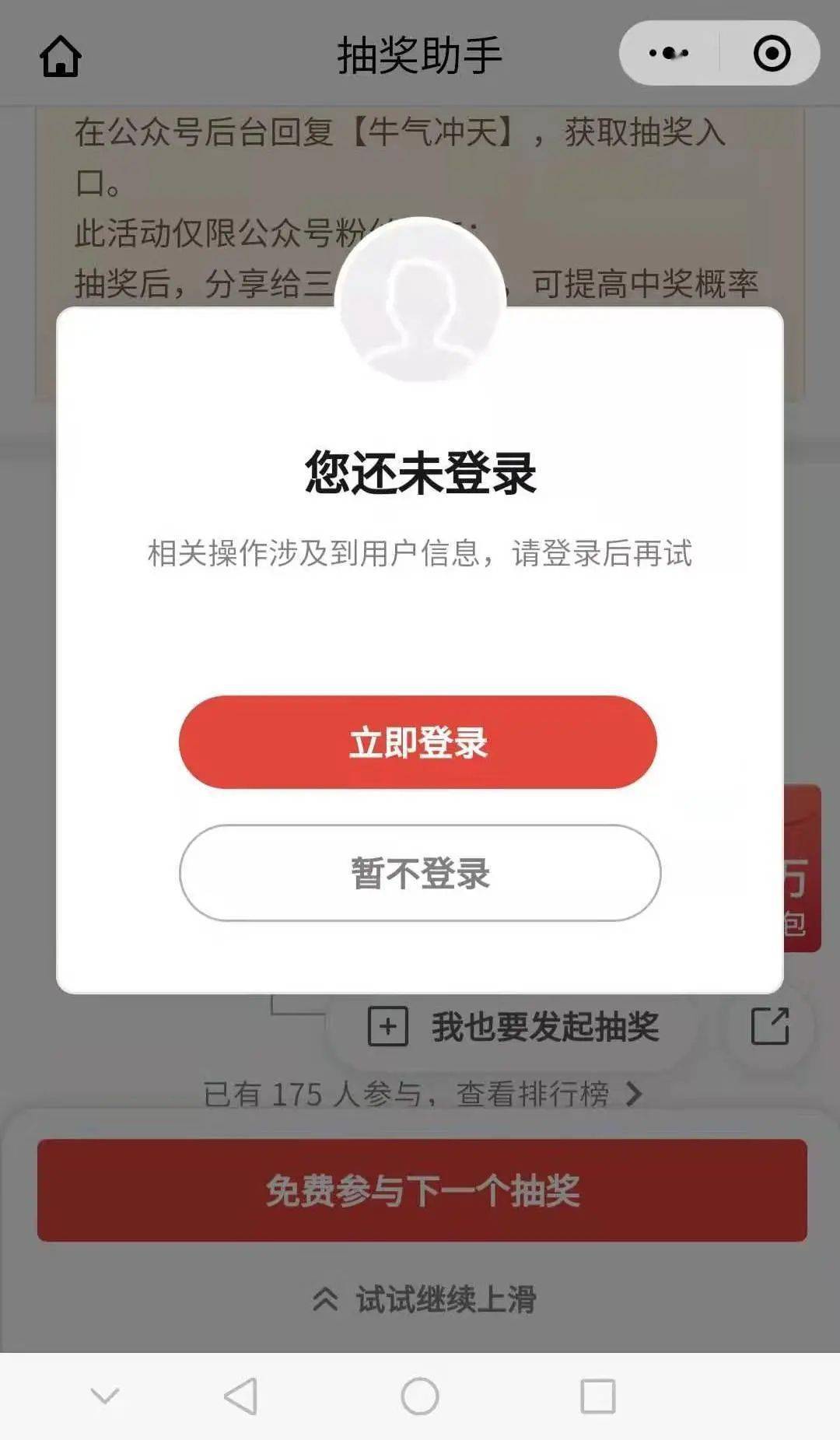The image size is (840, 1440).
Task: Tap the share icon beside 我也要发起抽奖
Action: [x=770, y=1026]
